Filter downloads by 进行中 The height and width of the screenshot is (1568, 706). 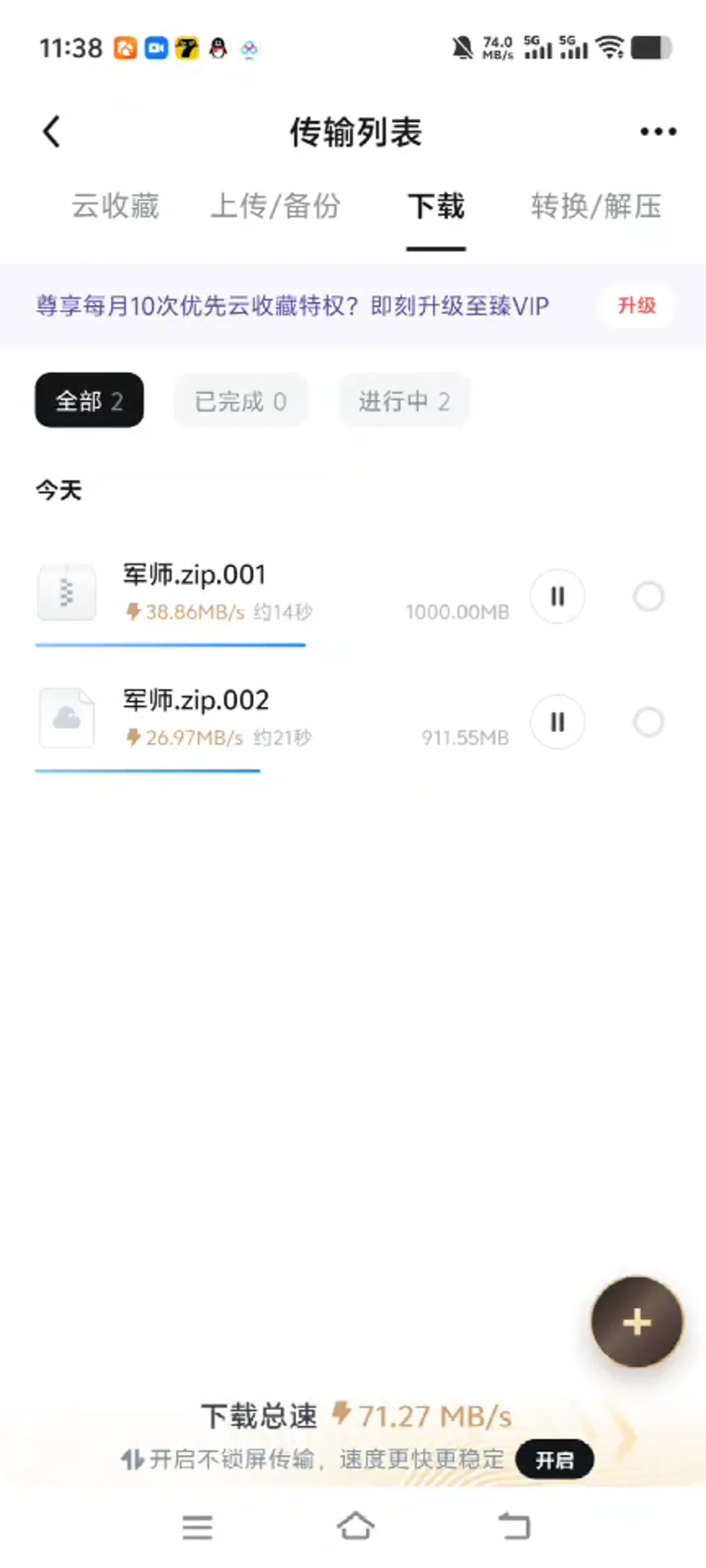403,400
